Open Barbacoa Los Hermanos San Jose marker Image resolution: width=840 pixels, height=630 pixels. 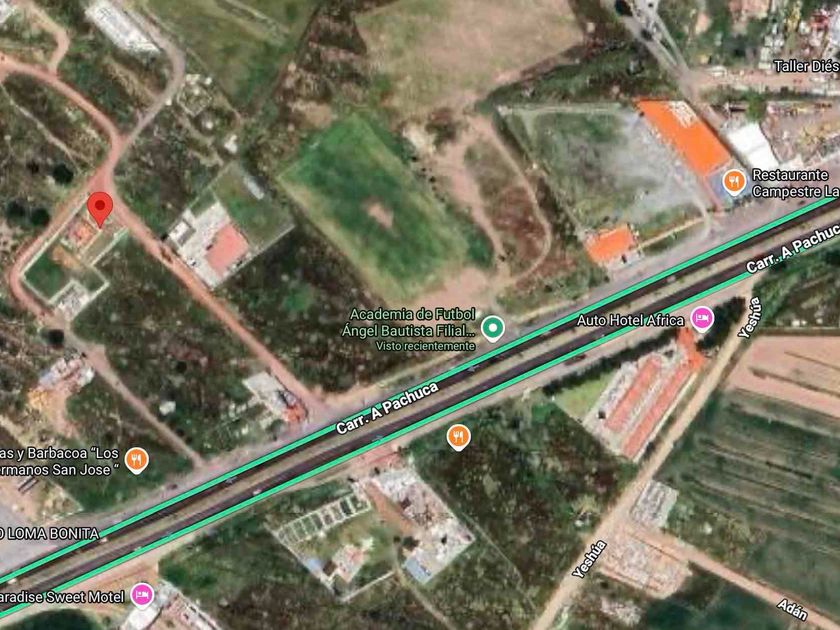pyautogui.click(x=137, y=460)
